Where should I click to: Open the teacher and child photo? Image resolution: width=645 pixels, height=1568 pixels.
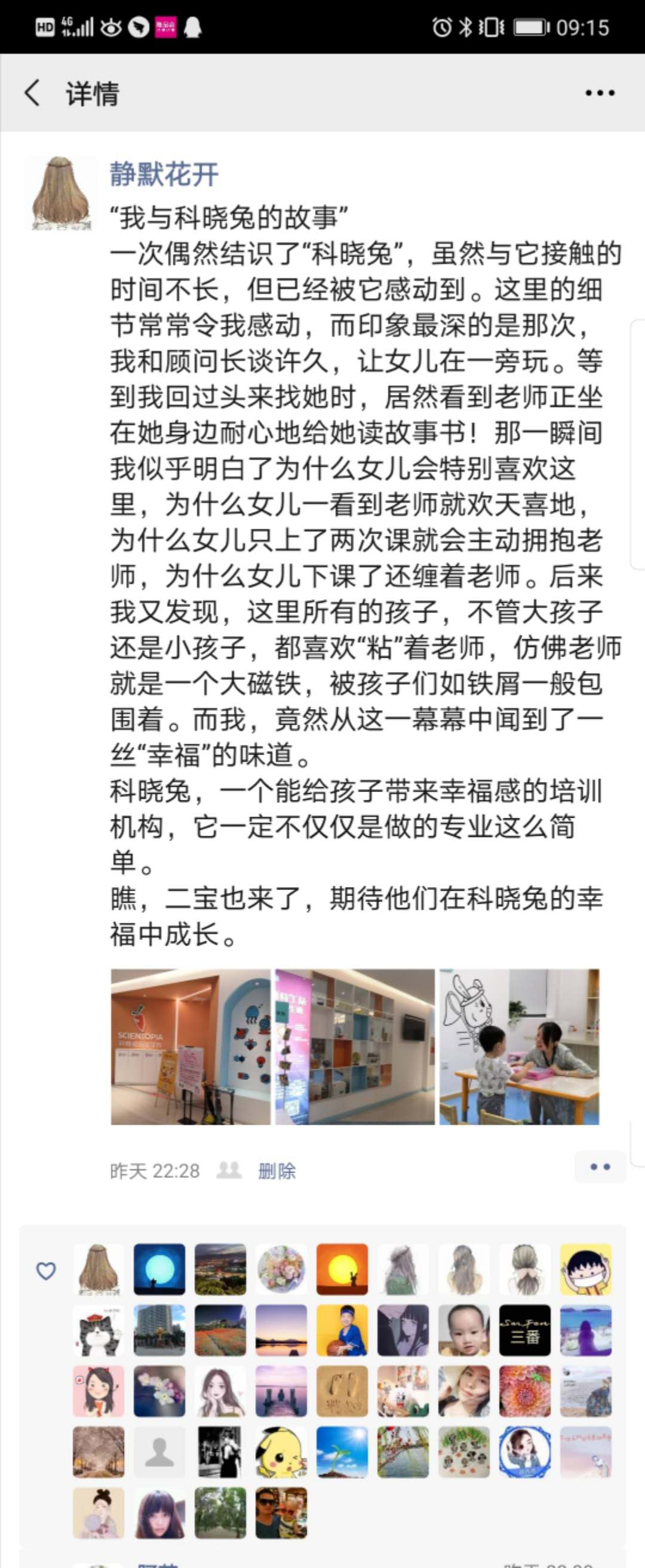click(519, 1047)
